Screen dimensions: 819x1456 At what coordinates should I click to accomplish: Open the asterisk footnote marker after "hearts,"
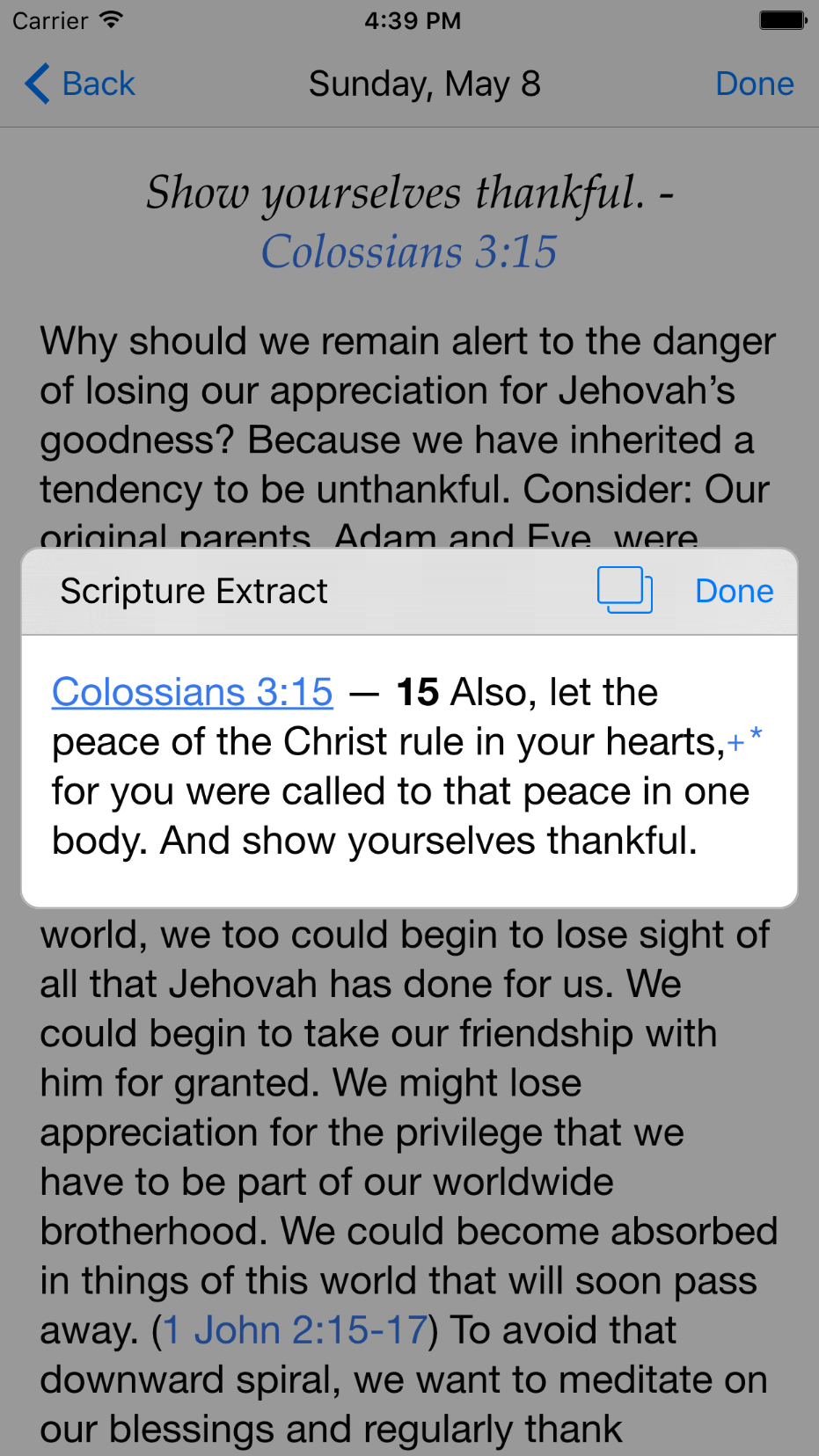pos(757,735)
